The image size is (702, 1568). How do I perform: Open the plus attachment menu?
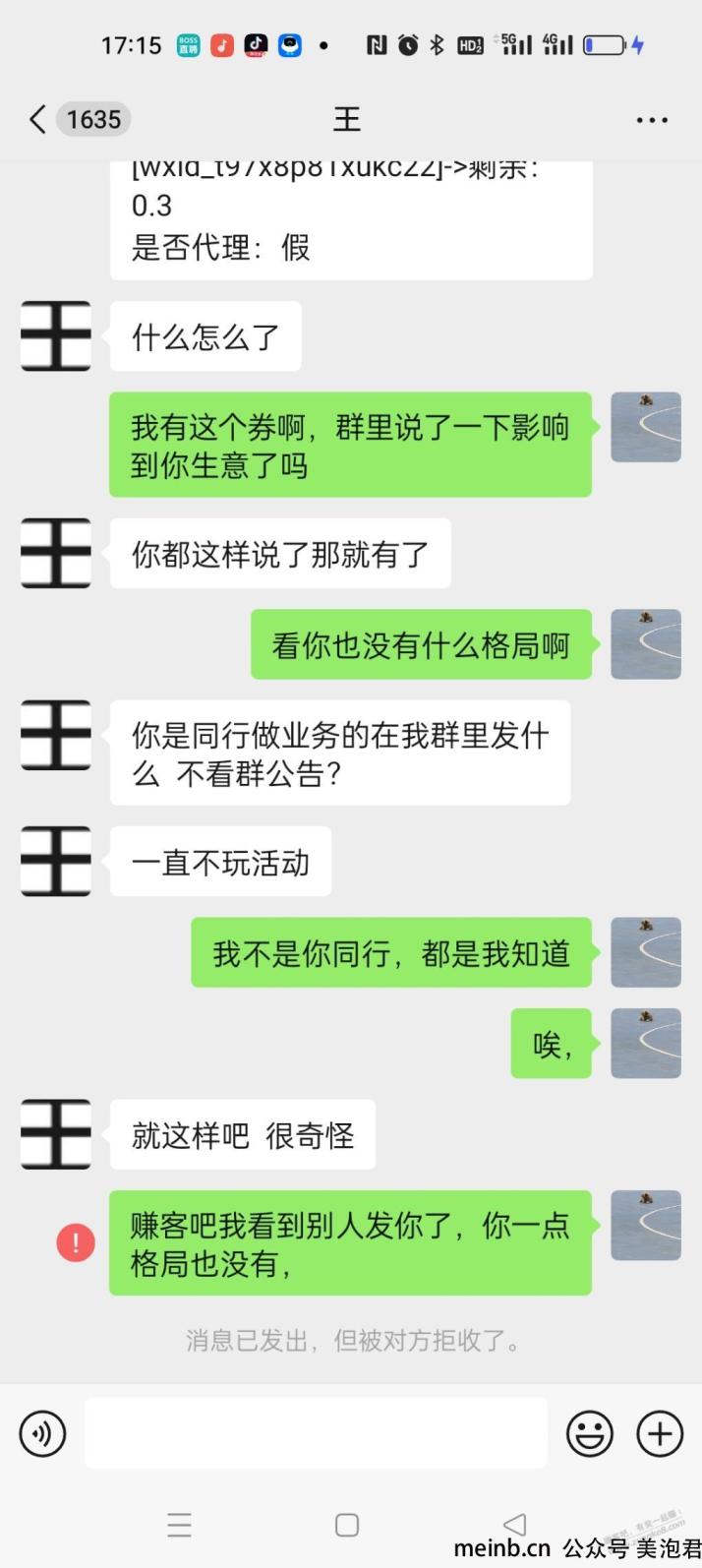coord(660,1433)
